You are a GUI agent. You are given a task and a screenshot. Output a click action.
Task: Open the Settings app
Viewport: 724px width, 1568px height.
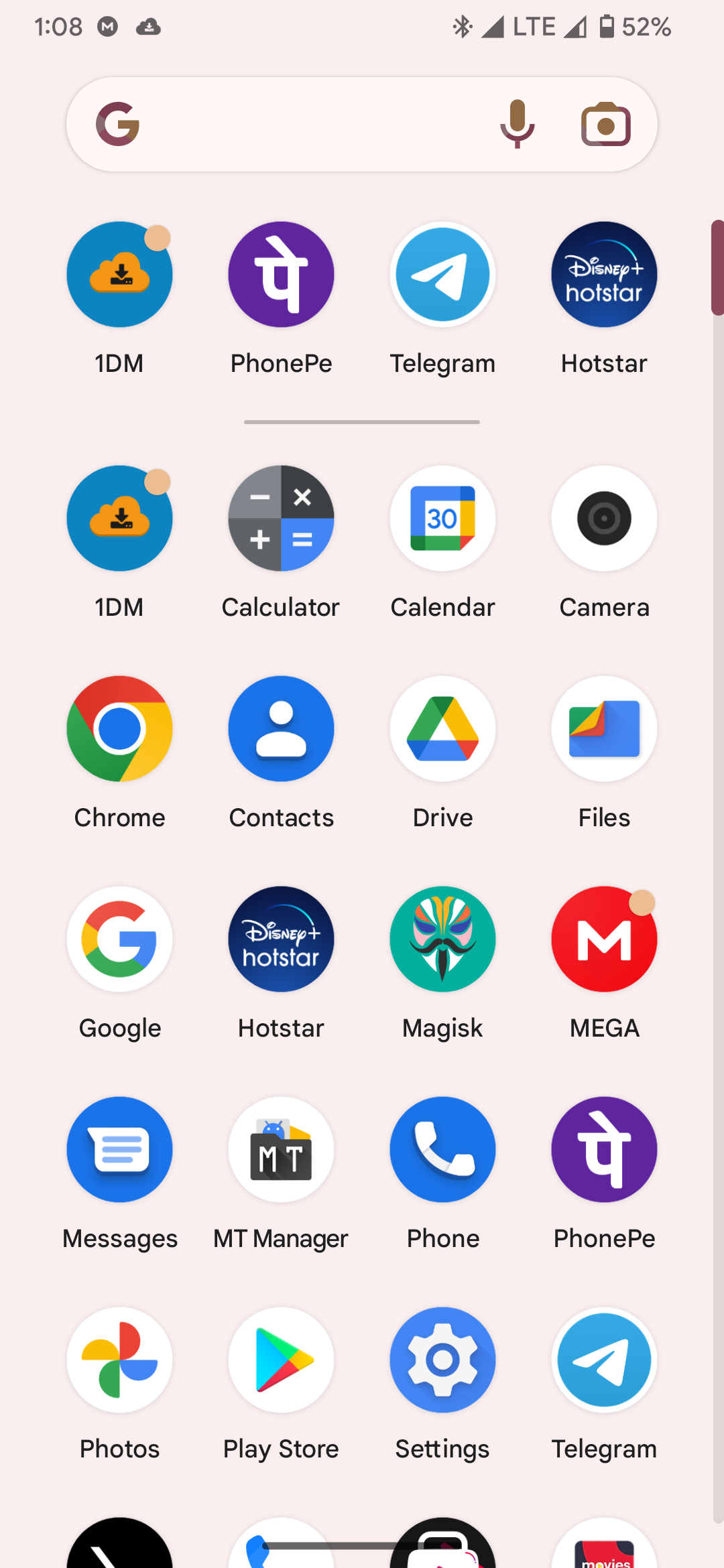coord(442,1360)
